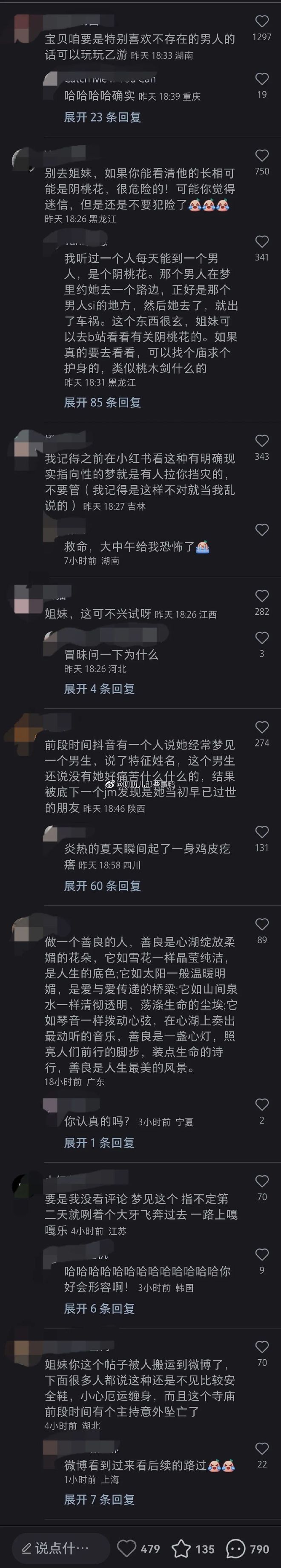The width and height of the screenshot is (281, 1568).
Task: Expand 1 reply under 你认真的吗
Action: pos(99,1142)
